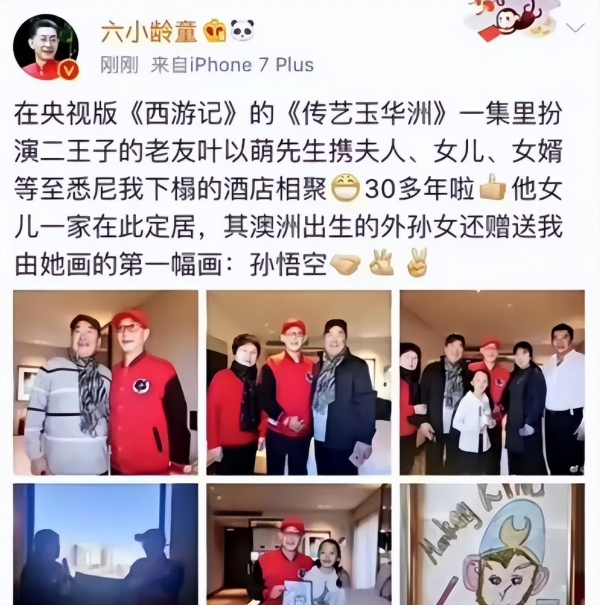Open the silhouette photo by the window
The image size is (600, 605).
(105, 544)
